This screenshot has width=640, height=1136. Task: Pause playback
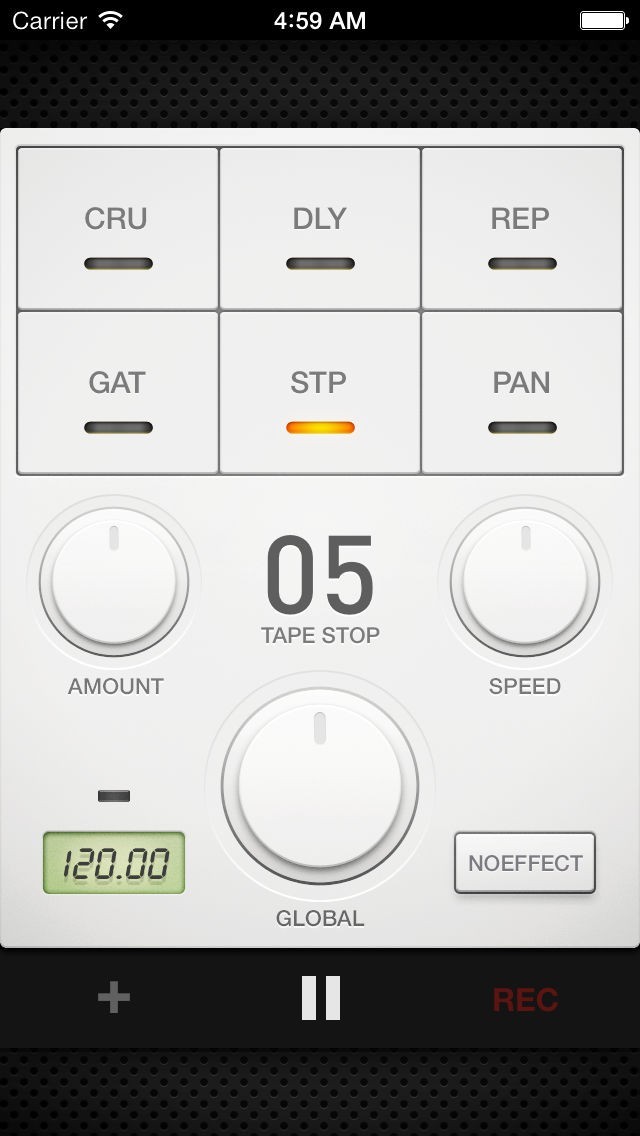pyautogui.click(x=320, y=998)
